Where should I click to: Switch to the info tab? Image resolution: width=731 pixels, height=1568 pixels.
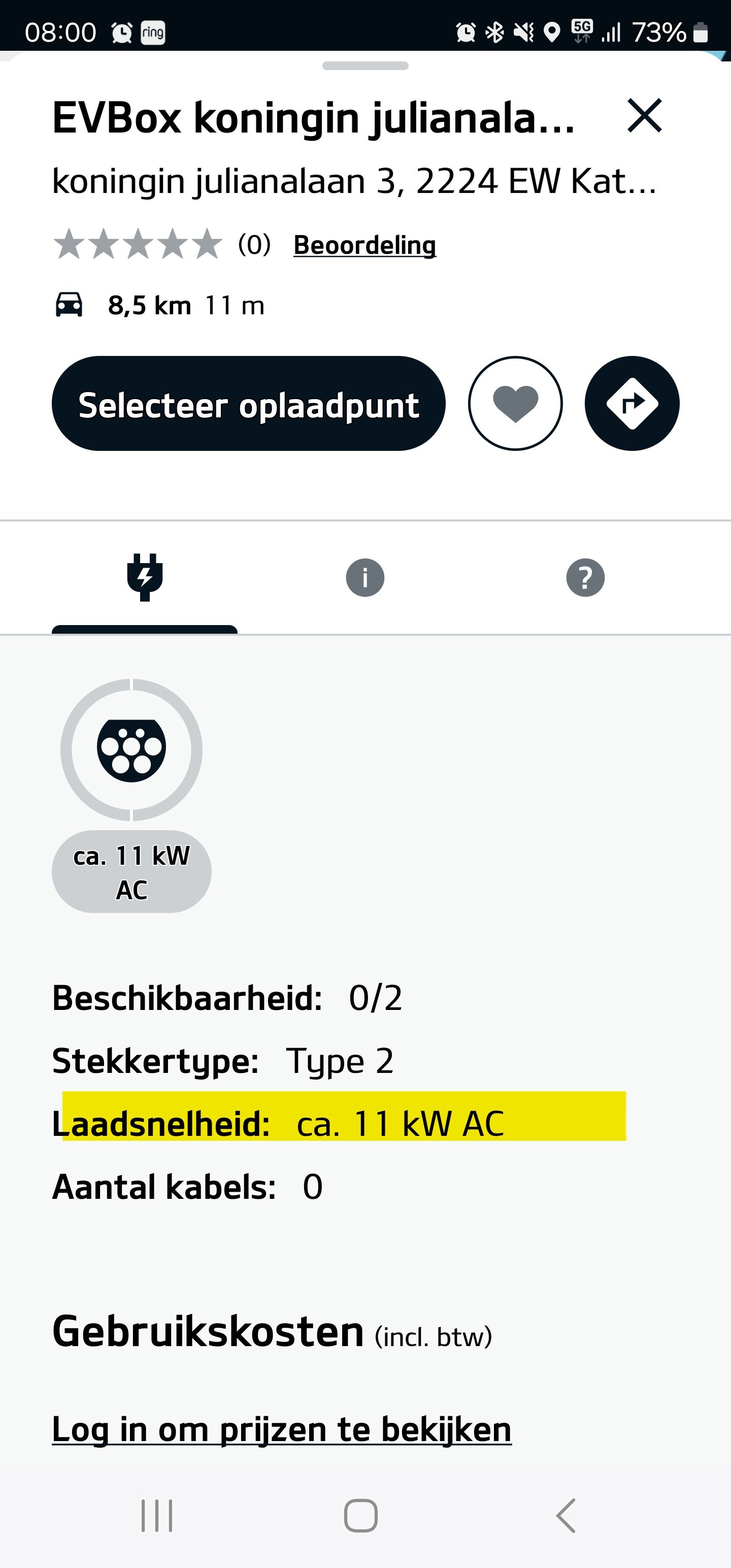364,578
